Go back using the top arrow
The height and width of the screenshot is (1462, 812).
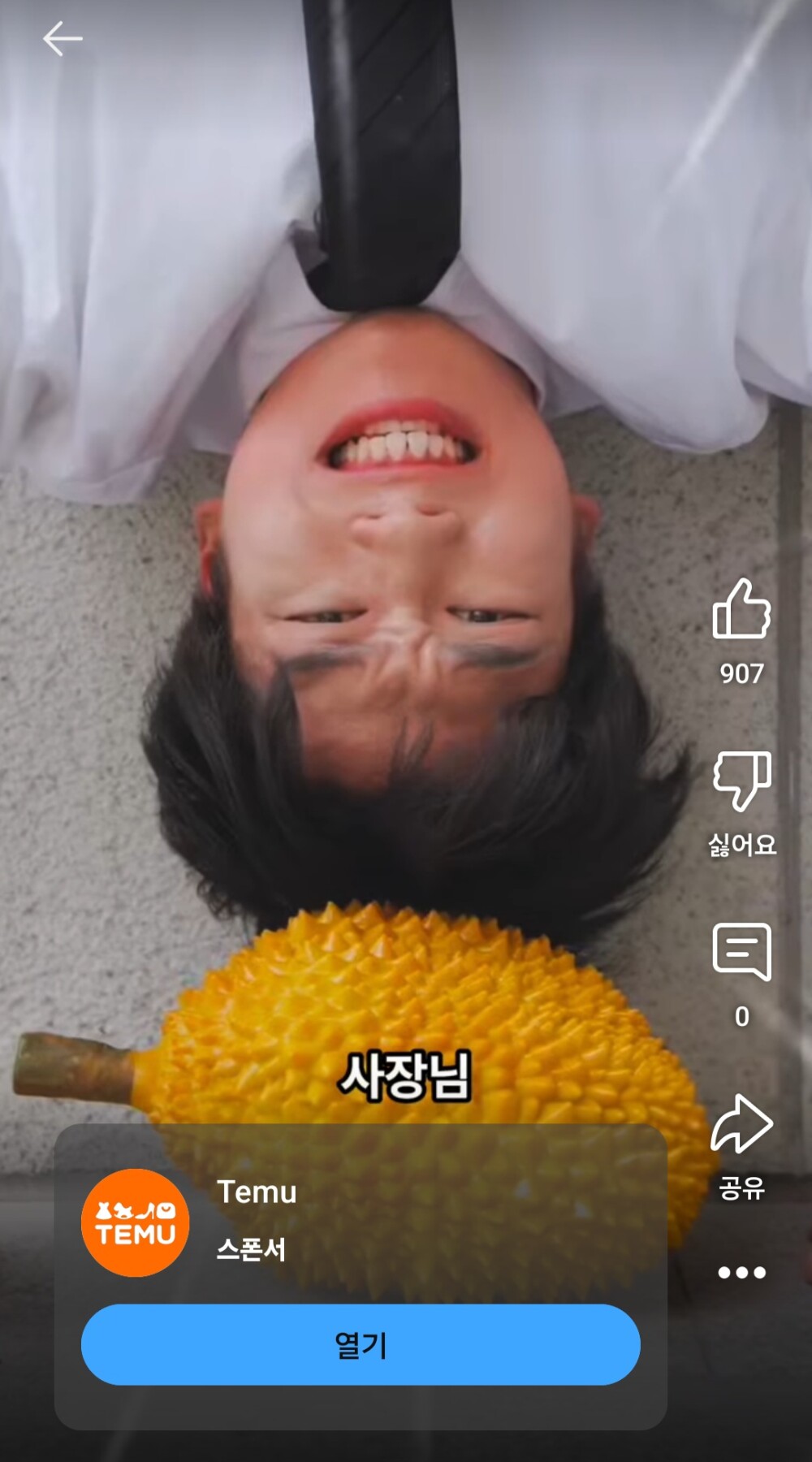(63, 39)
